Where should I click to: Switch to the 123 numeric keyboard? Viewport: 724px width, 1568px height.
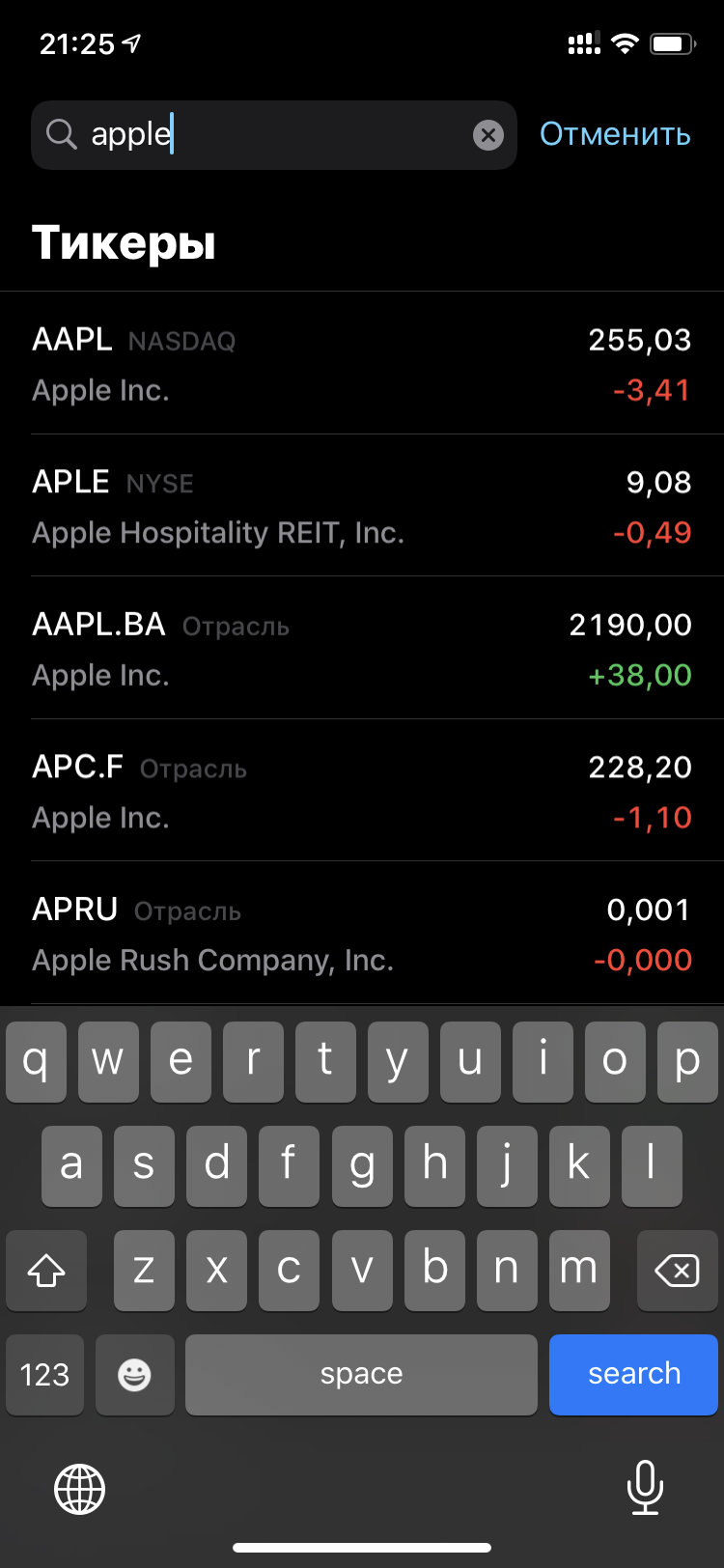point(44,1374)
